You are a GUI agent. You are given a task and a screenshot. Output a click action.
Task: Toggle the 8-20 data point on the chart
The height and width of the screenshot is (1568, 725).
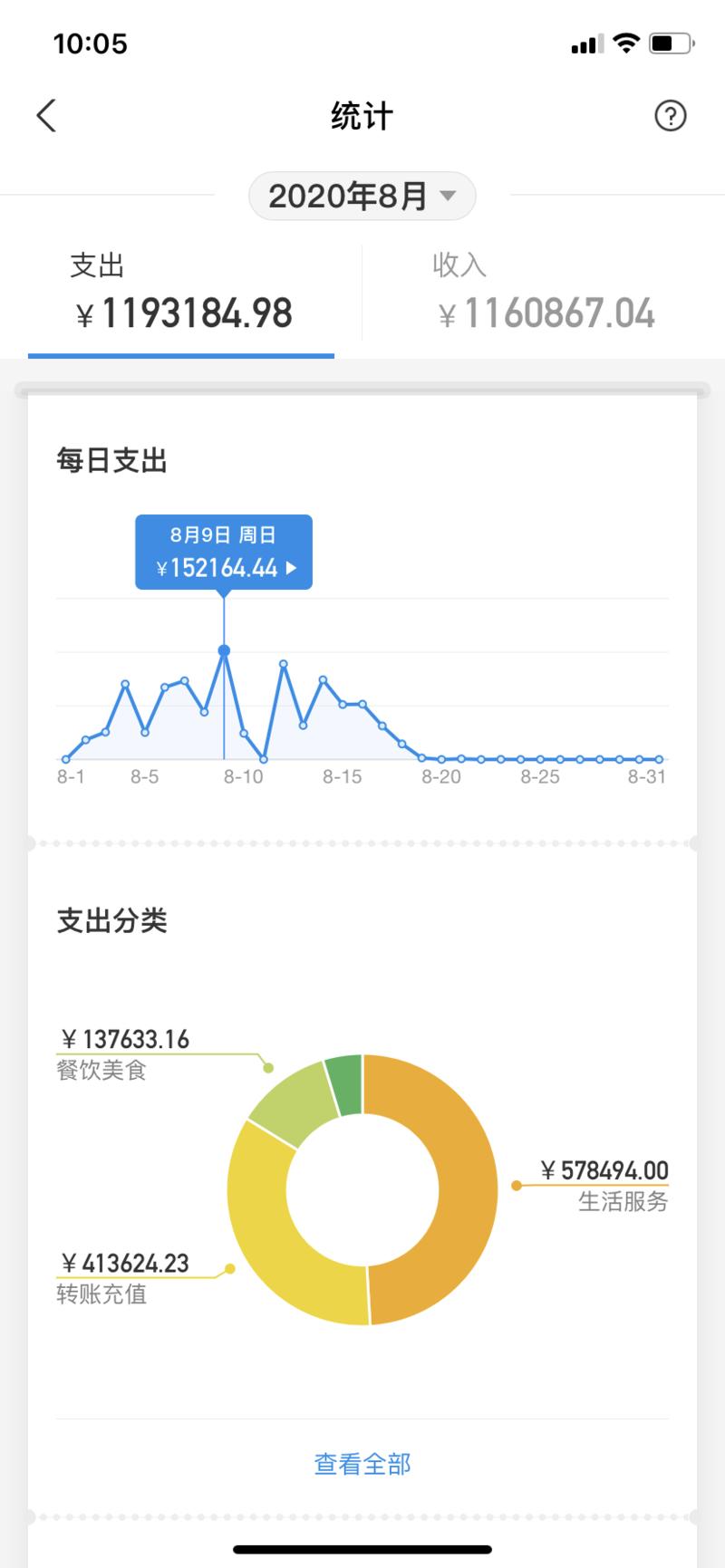pyautogui.click(x=442, y=759)
